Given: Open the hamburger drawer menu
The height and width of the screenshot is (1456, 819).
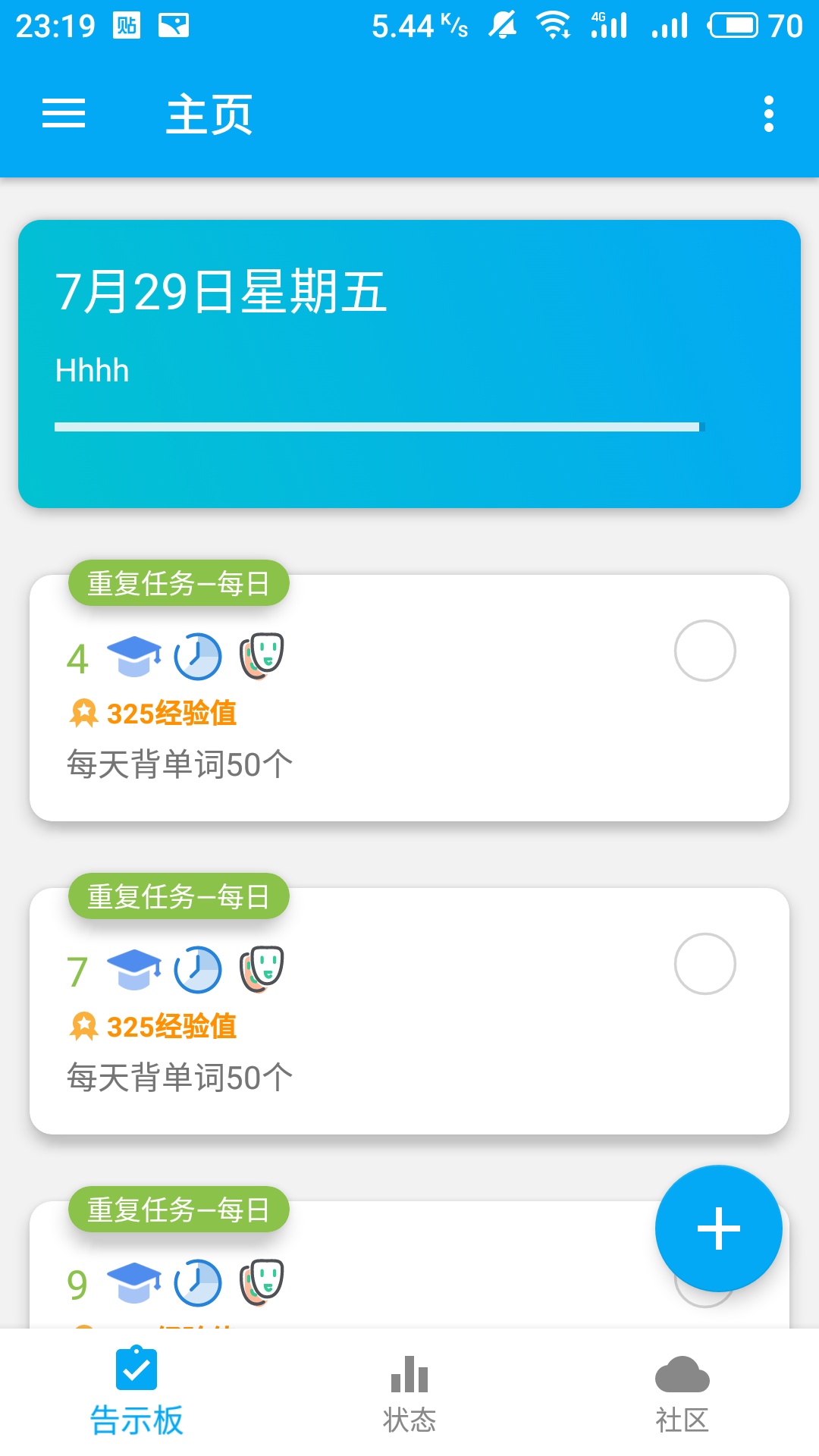Looking at the screenshot, I should 64,114.
